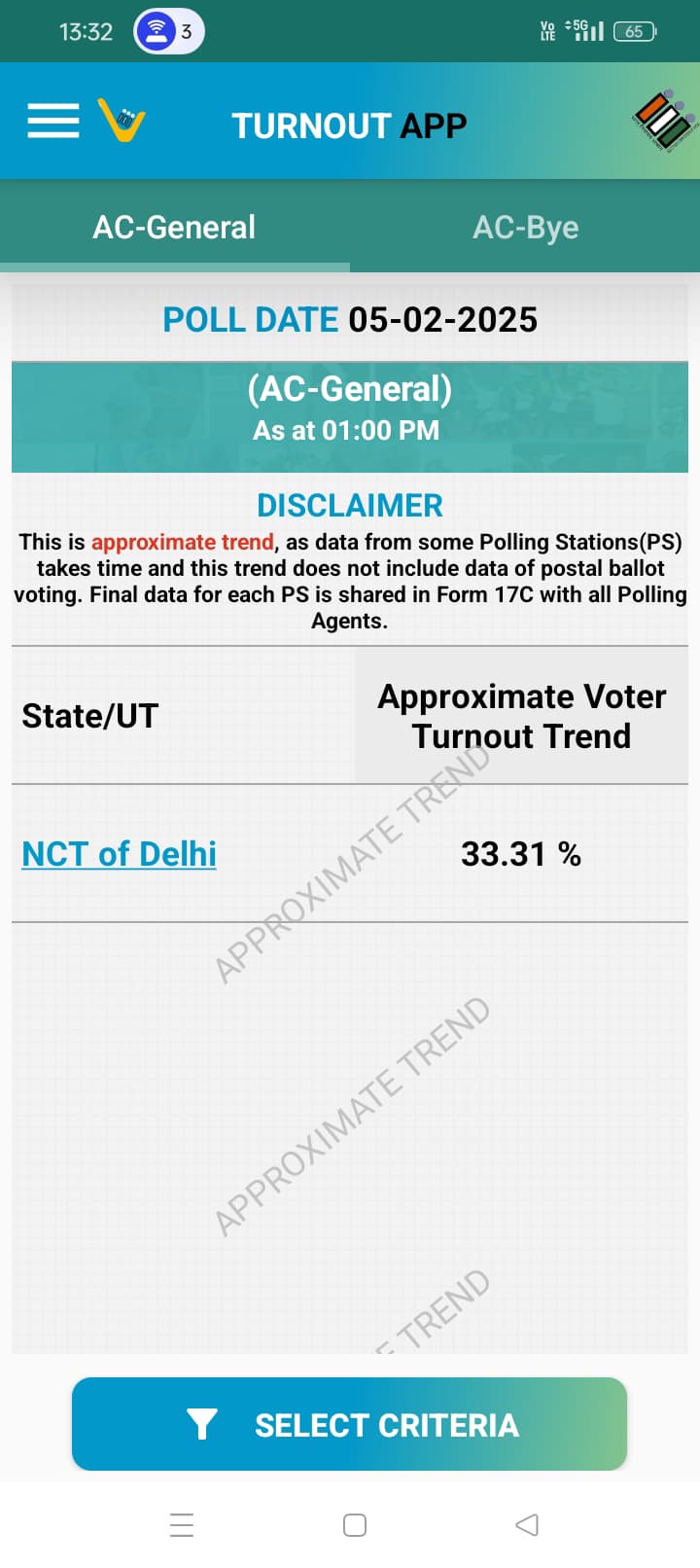Switch to the AC-Bye tab

[x=525, y=228]
